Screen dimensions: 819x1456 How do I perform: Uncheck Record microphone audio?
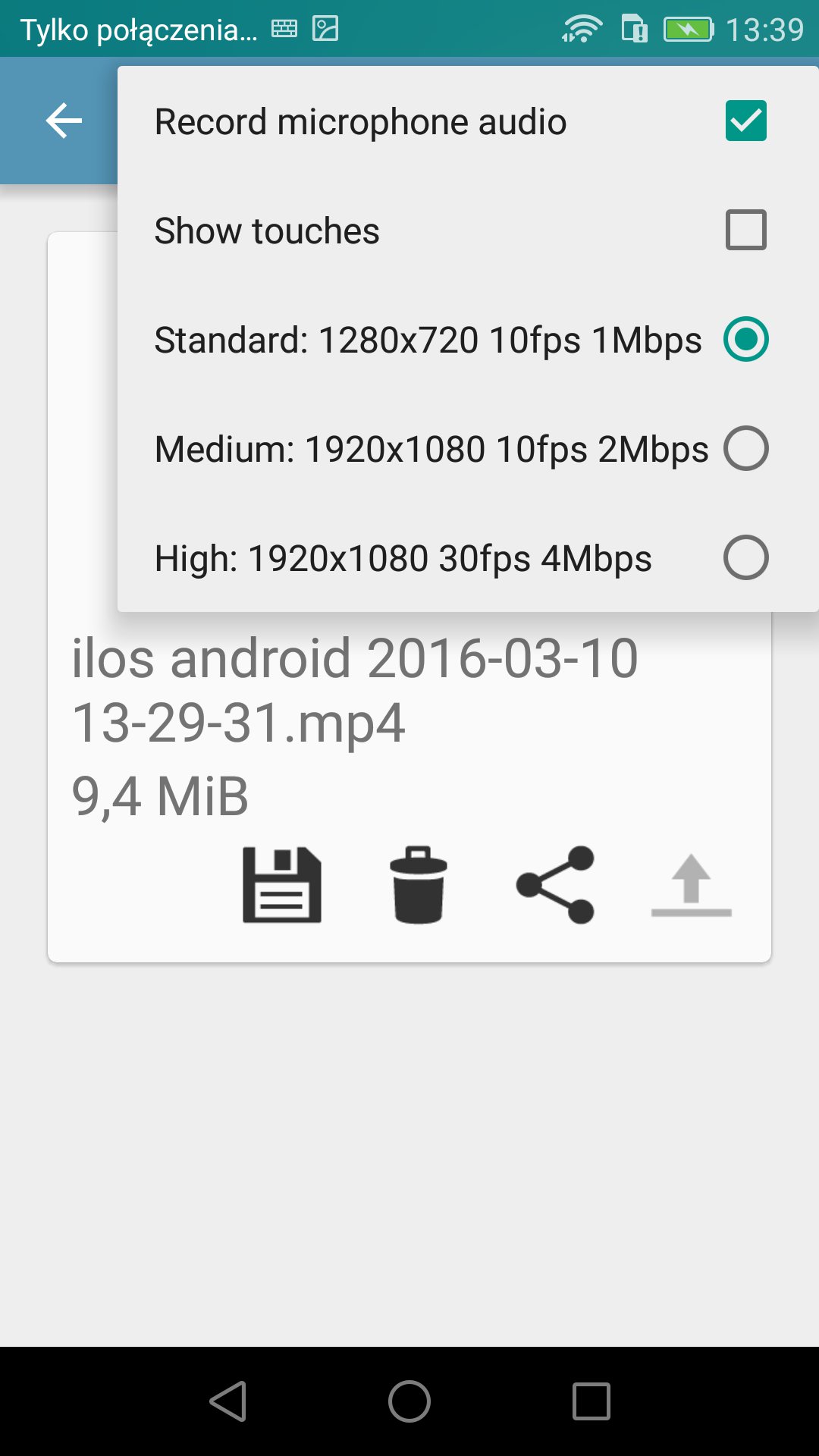point(745,121)
